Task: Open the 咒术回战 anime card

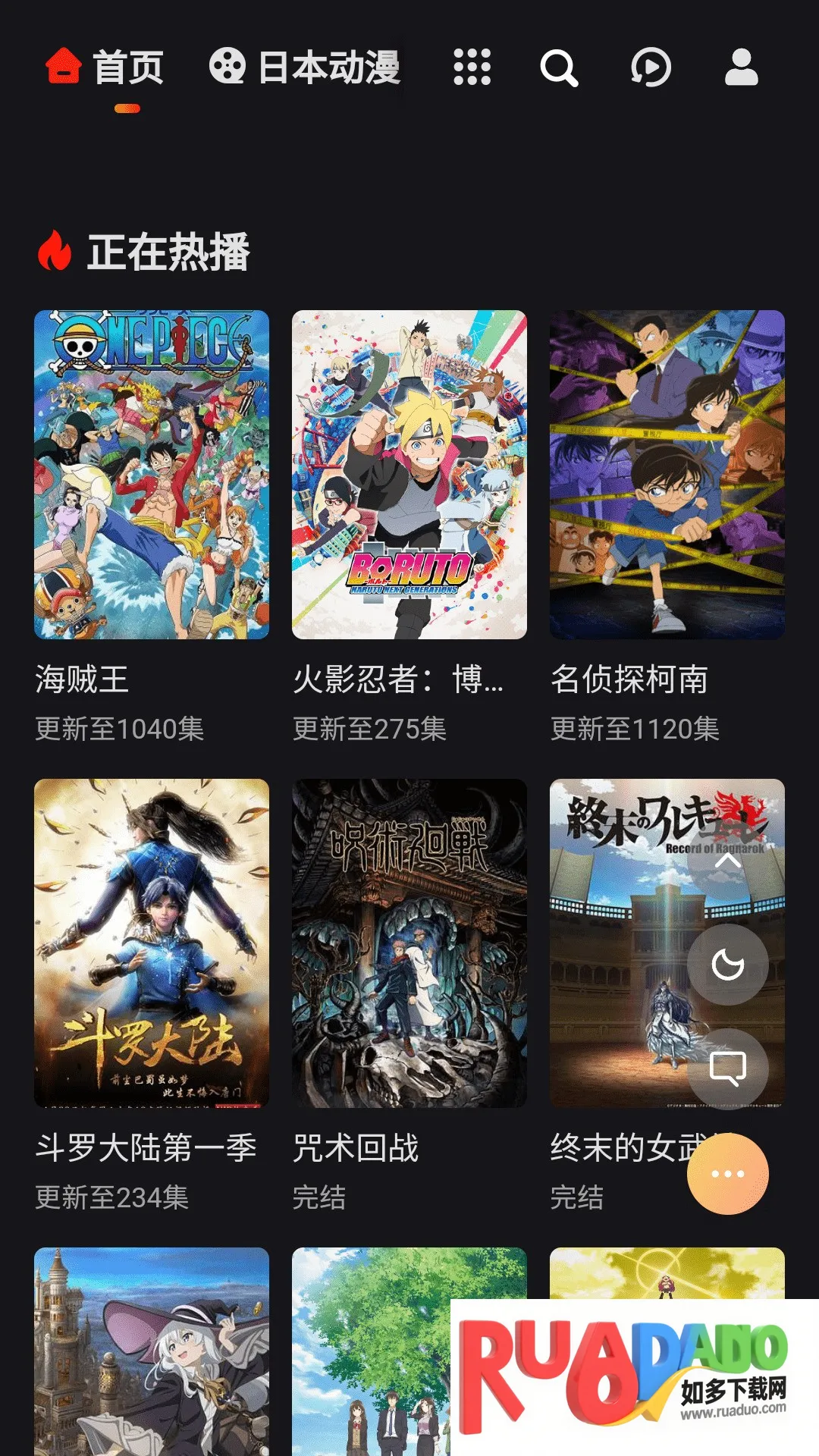Action: [409, 943]
